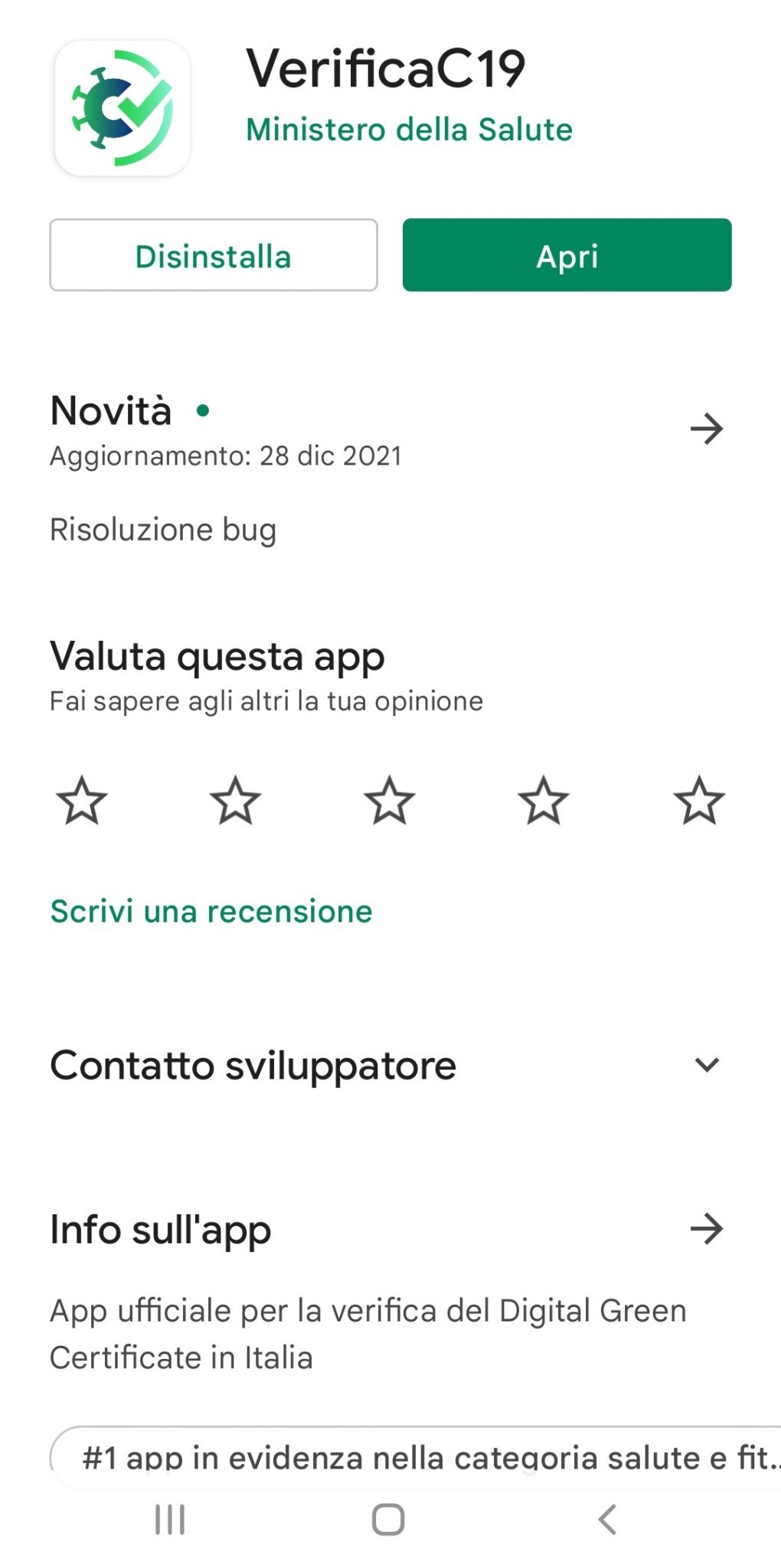Open recent apps from the navigation bar

coord(170,1520)
